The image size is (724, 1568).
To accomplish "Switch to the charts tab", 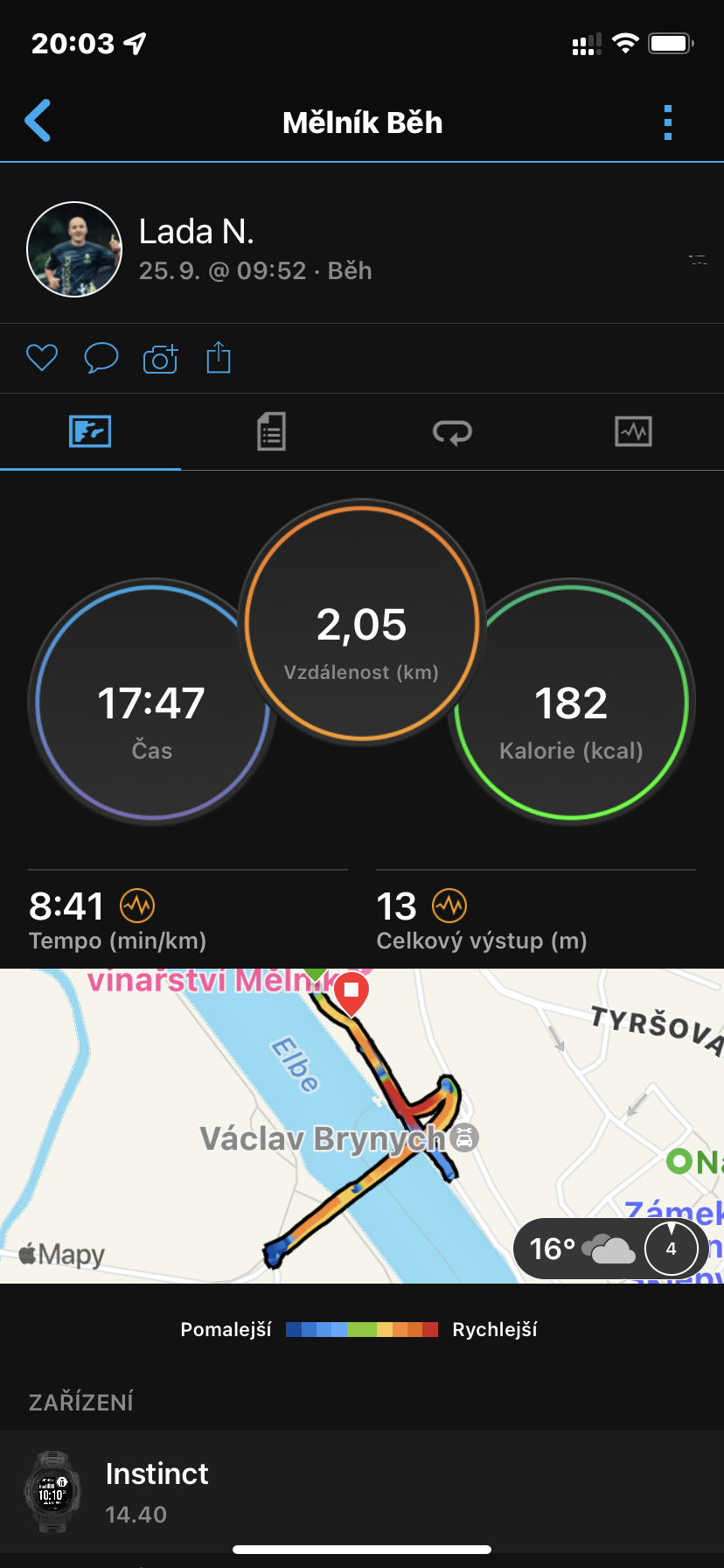I will (633, 431).
